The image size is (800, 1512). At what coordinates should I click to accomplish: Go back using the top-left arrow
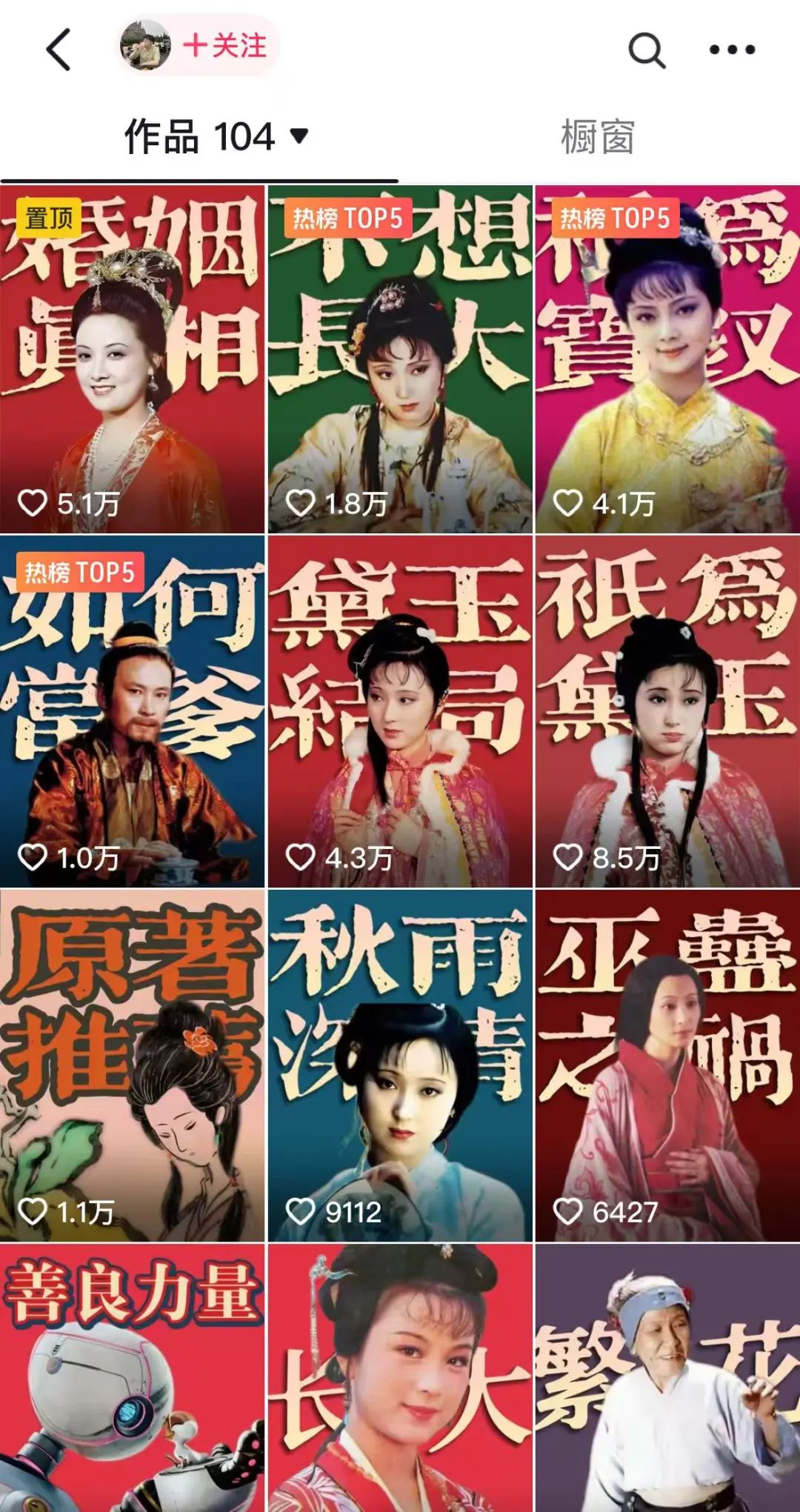tap(59, 50)
